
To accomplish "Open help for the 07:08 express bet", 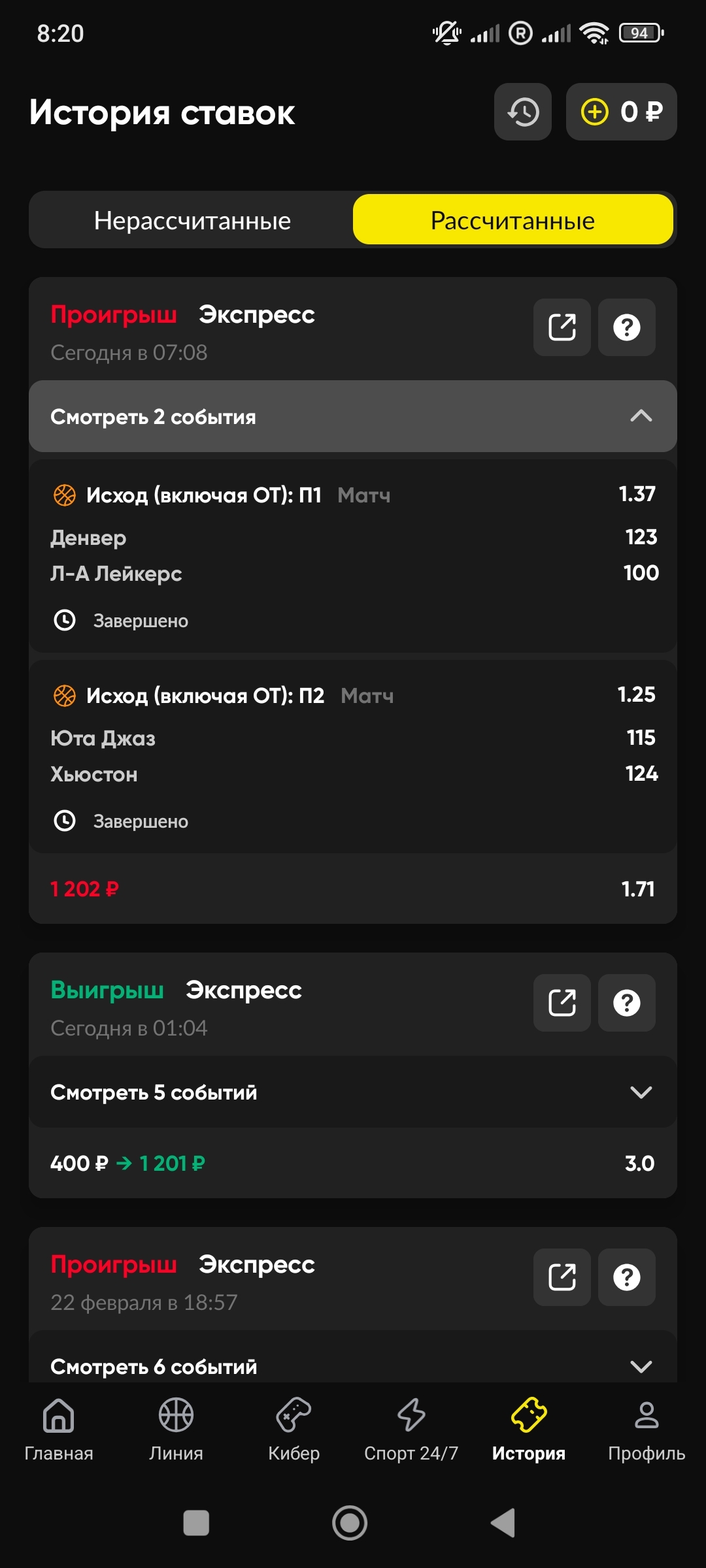I will coord(627,327).
